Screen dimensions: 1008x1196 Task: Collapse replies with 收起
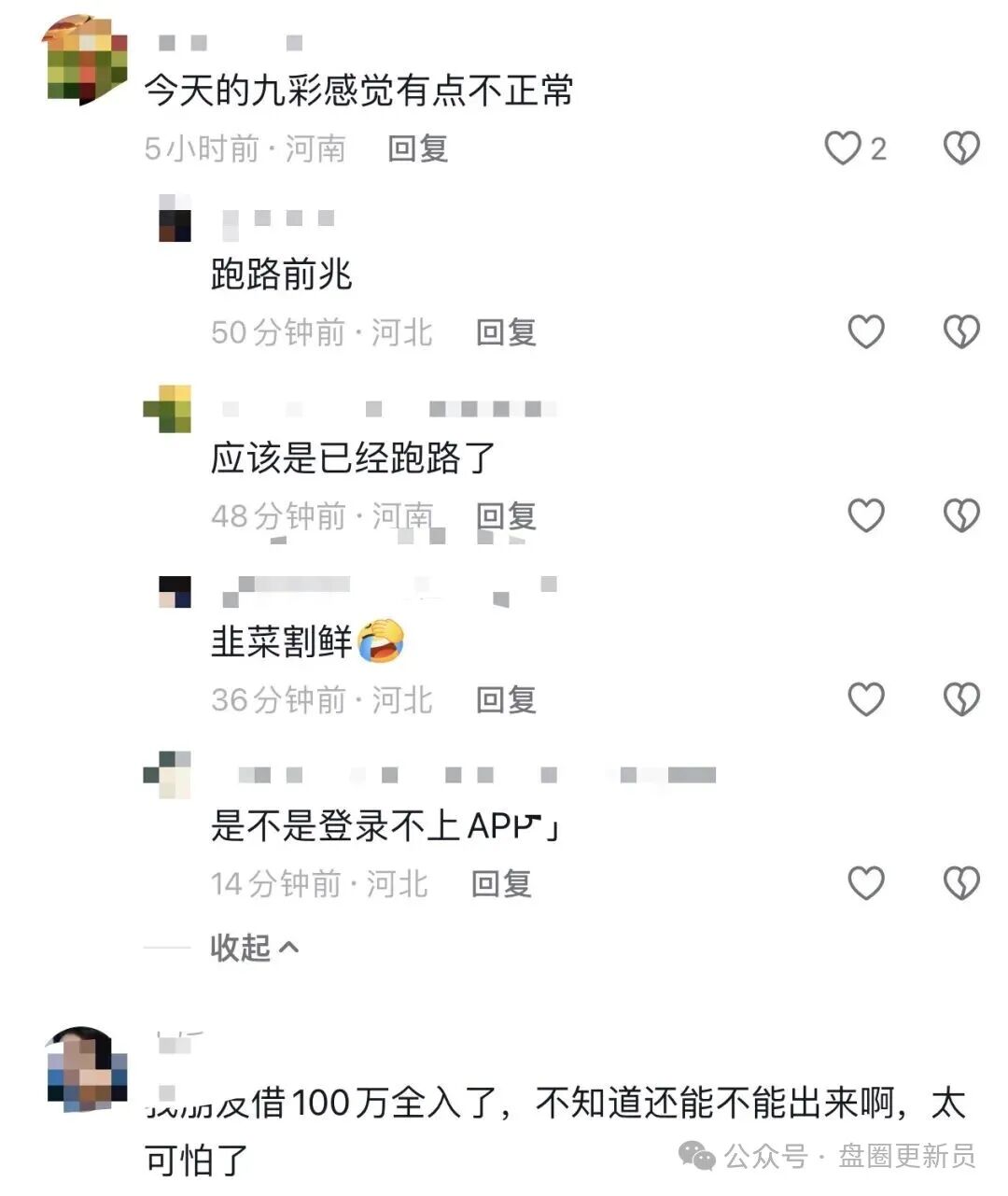coord(253,948)
